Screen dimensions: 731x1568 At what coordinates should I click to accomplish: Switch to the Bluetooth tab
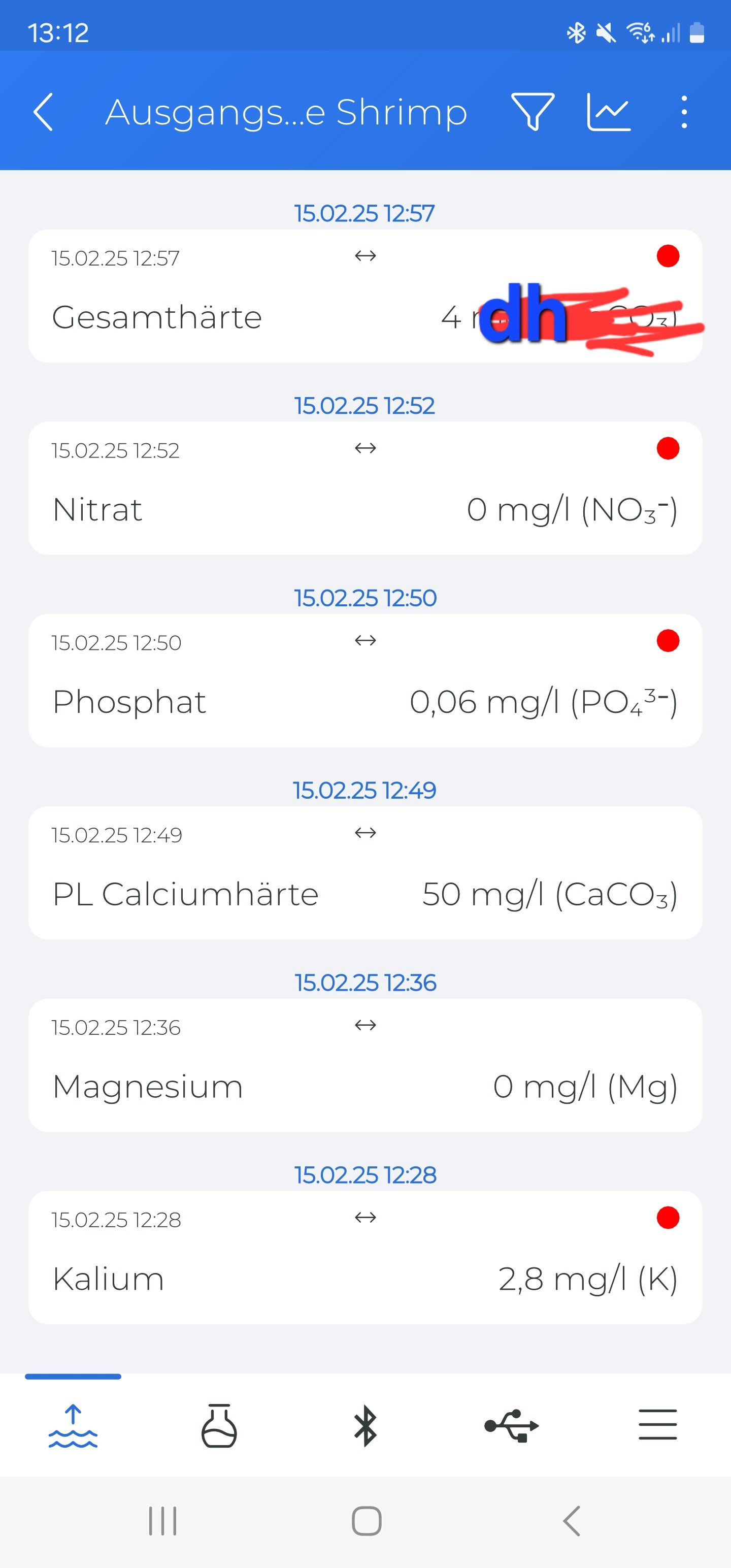pos(365,1425)
